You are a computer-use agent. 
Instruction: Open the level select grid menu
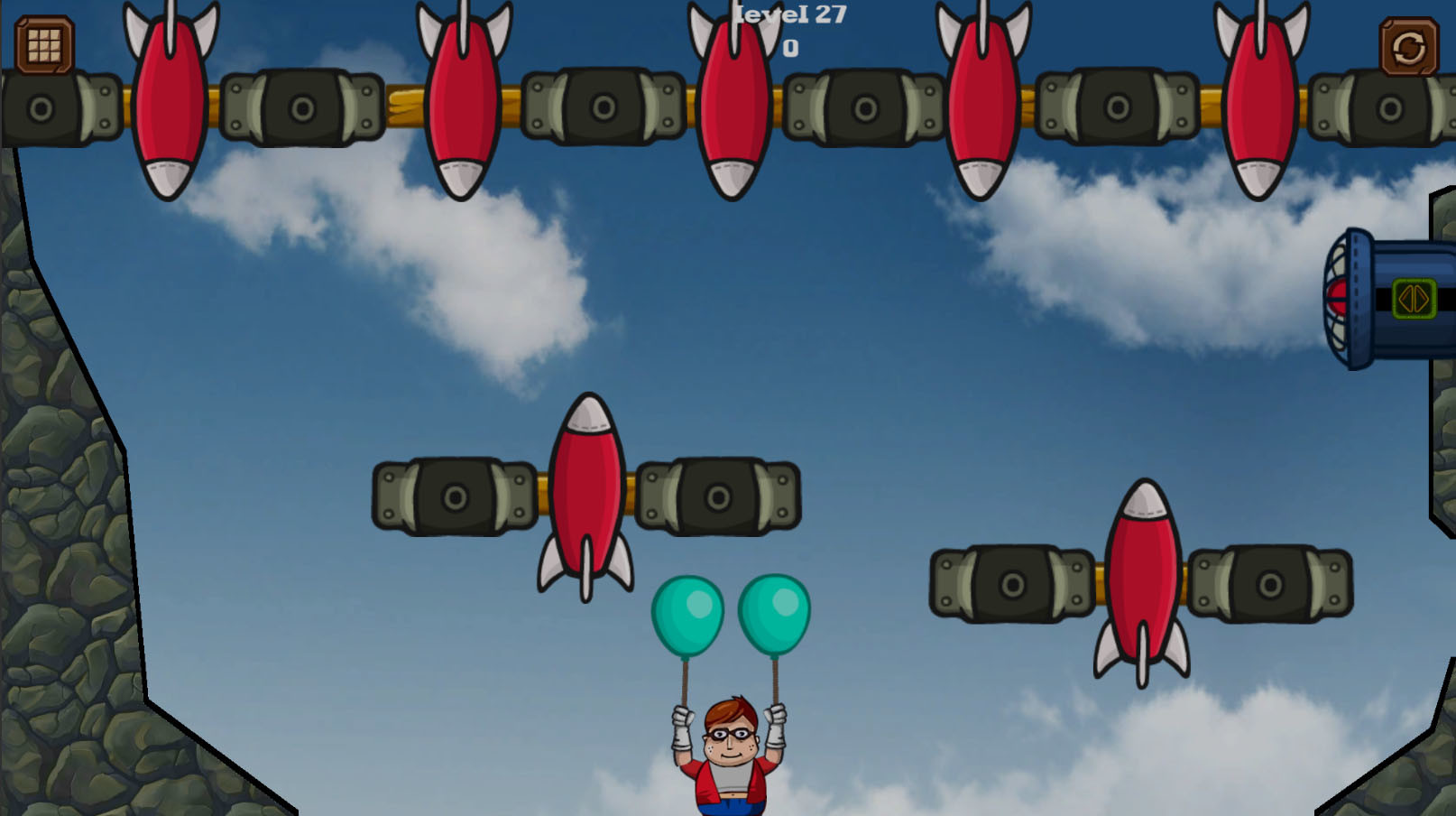(43, 45)
